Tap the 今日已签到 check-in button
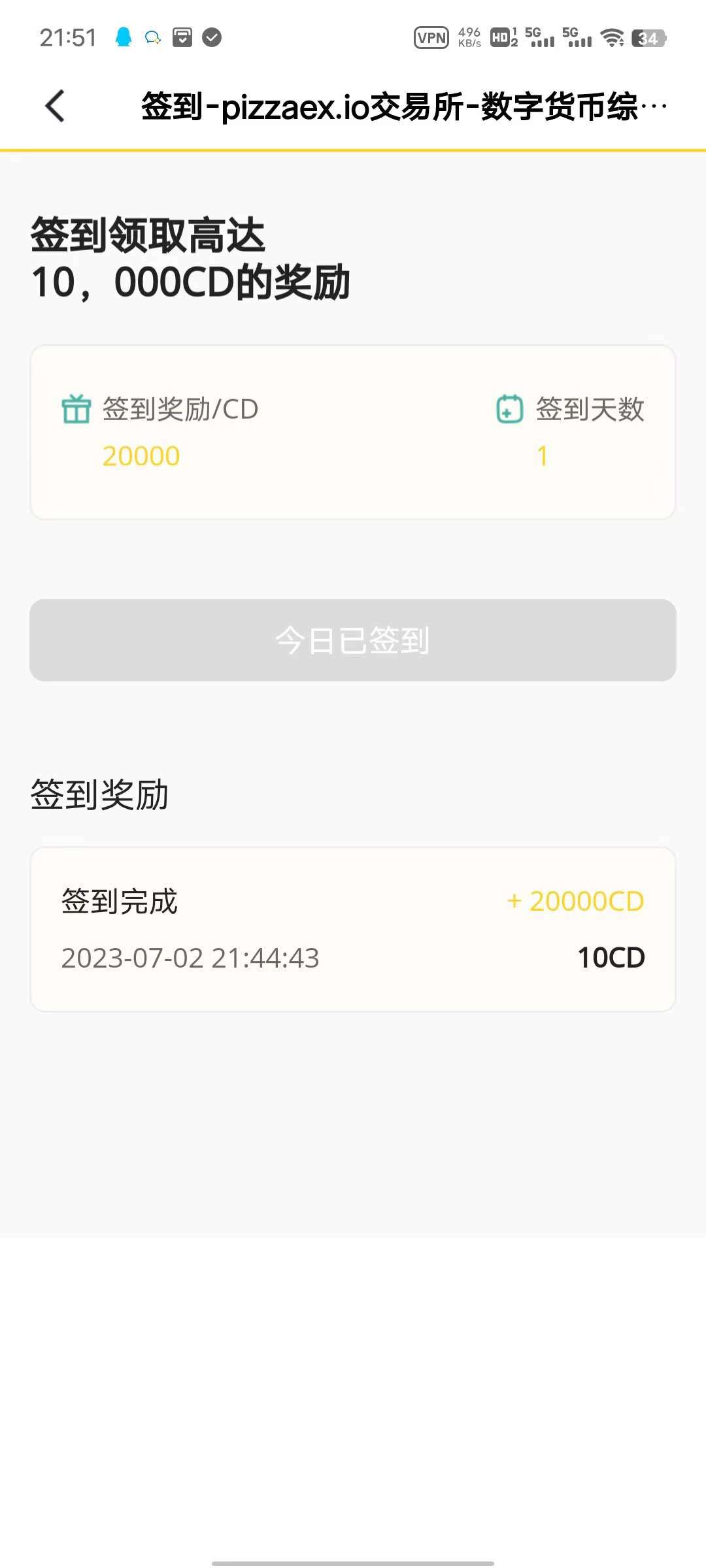This screenshot has height=1568, width=706. click(x=353, y=640)
